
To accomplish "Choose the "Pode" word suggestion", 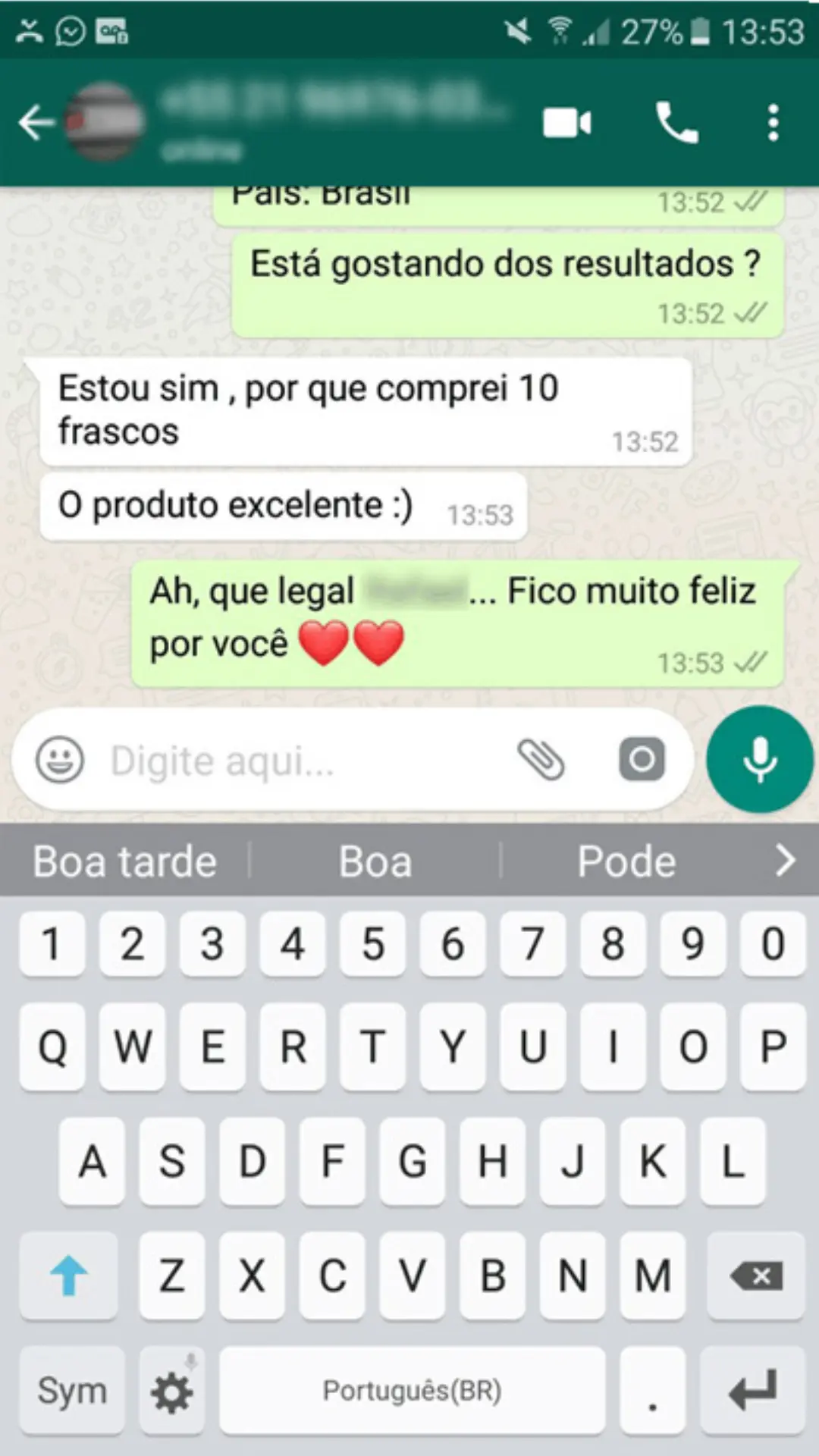I will tap(626, 861).
